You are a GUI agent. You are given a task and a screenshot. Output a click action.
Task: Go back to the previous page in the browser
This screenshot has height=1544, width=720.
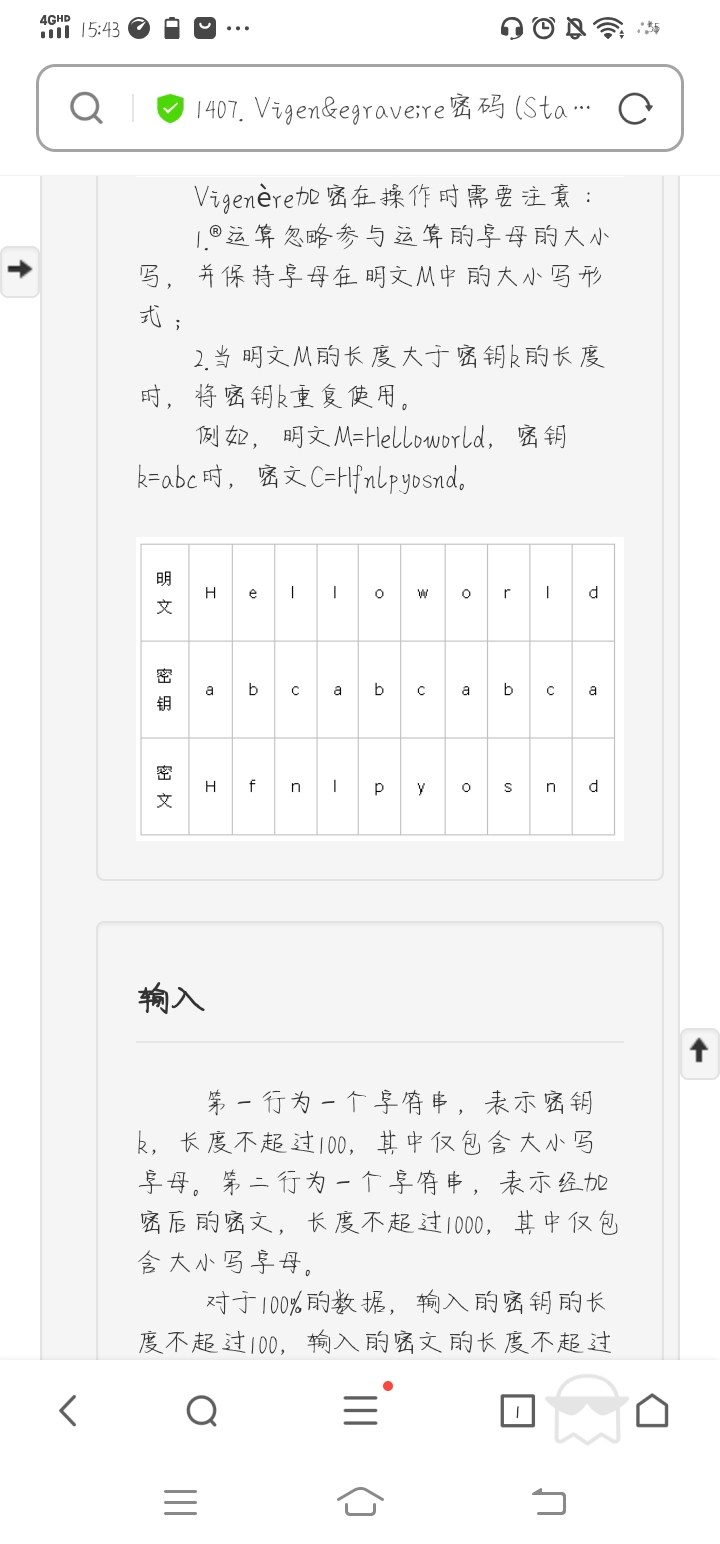click(x=68, y=1411)
